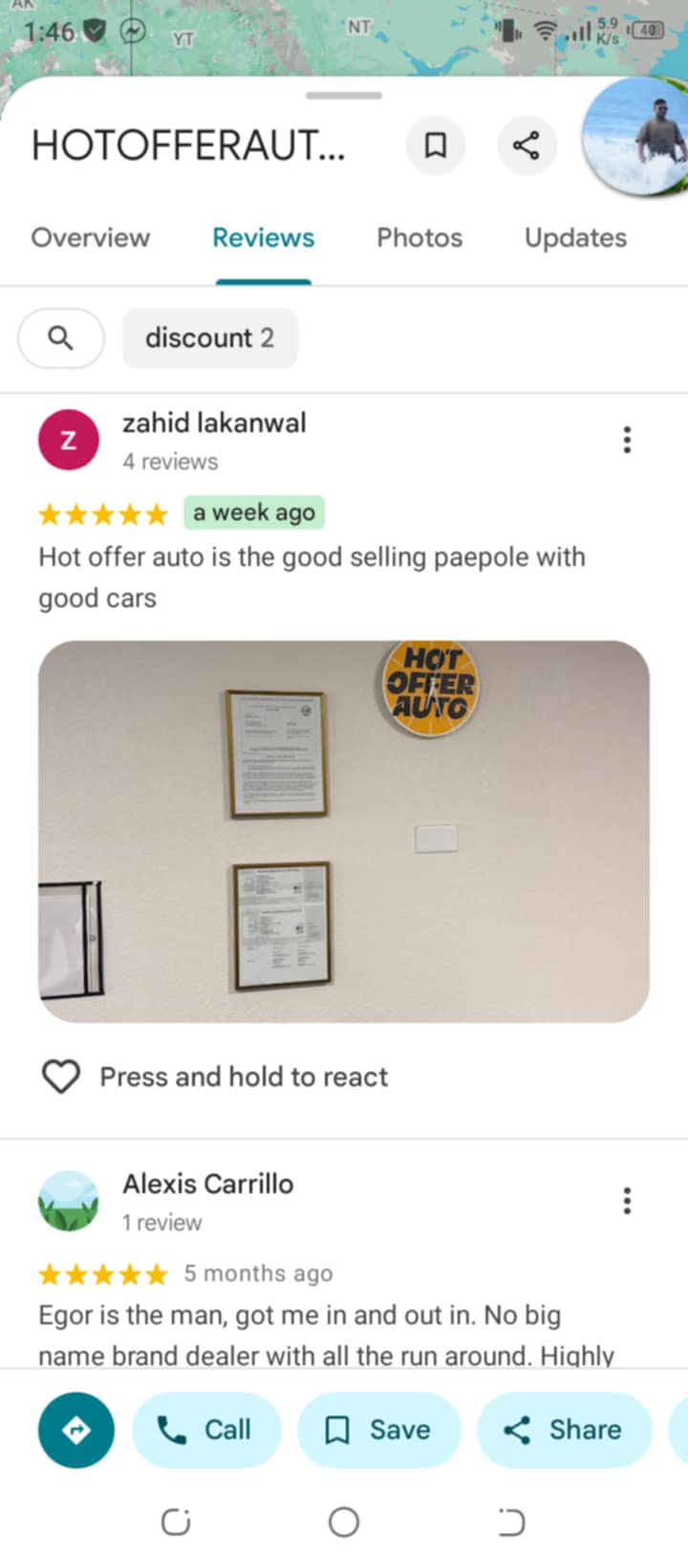Select the 'discount 2' filter chip
The image size is (688, 1568).
pyautogui.click(x=209, y=338)
